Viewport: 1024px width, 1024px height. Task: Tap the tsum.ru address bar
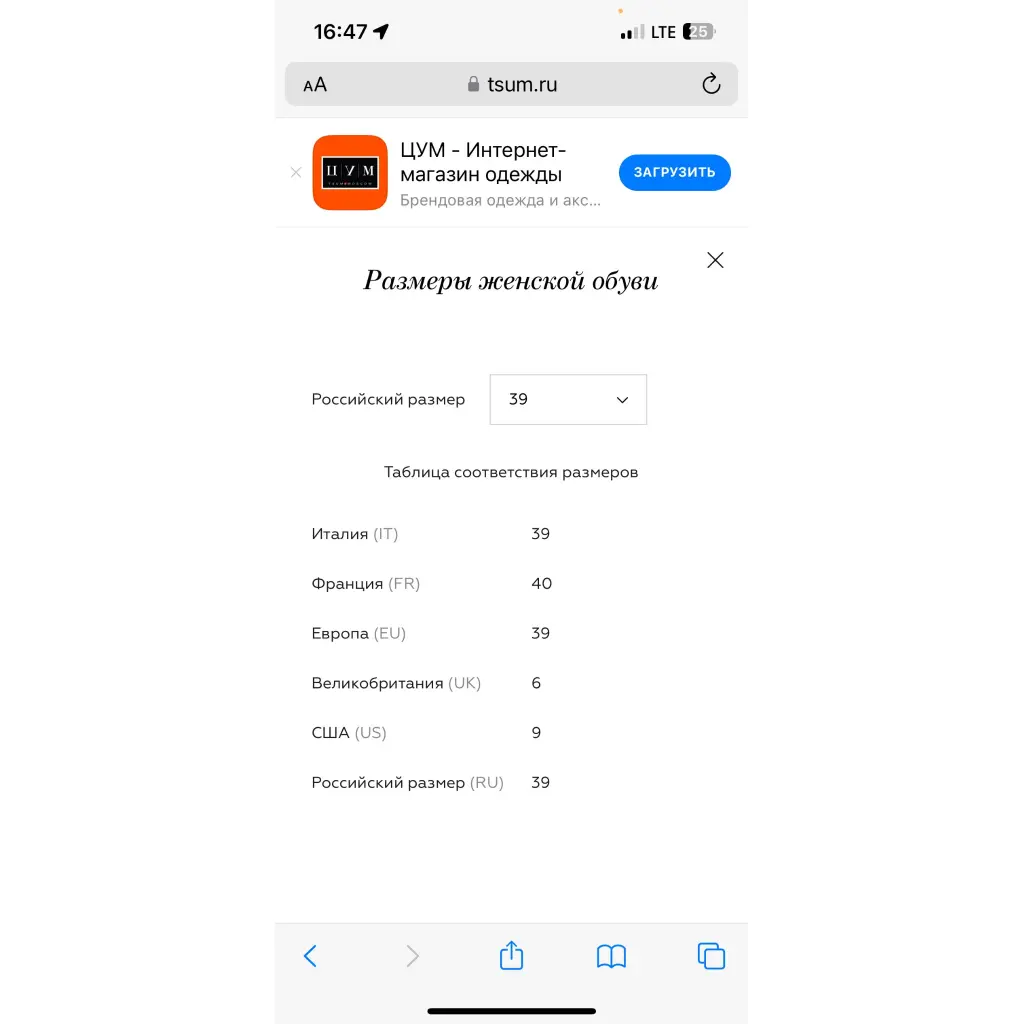coord(512,85)
